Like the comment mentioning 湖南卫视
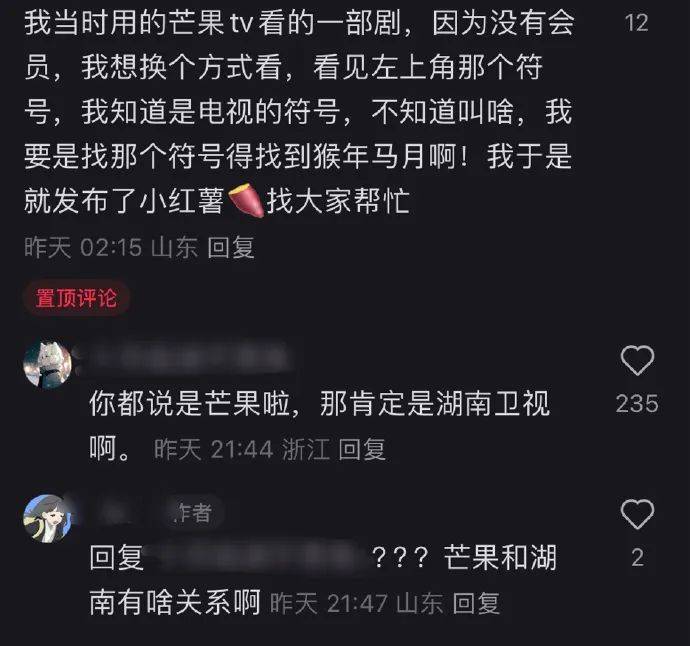Image resolution: width=690 pixels, height=646 pixels. coord(637,361)
